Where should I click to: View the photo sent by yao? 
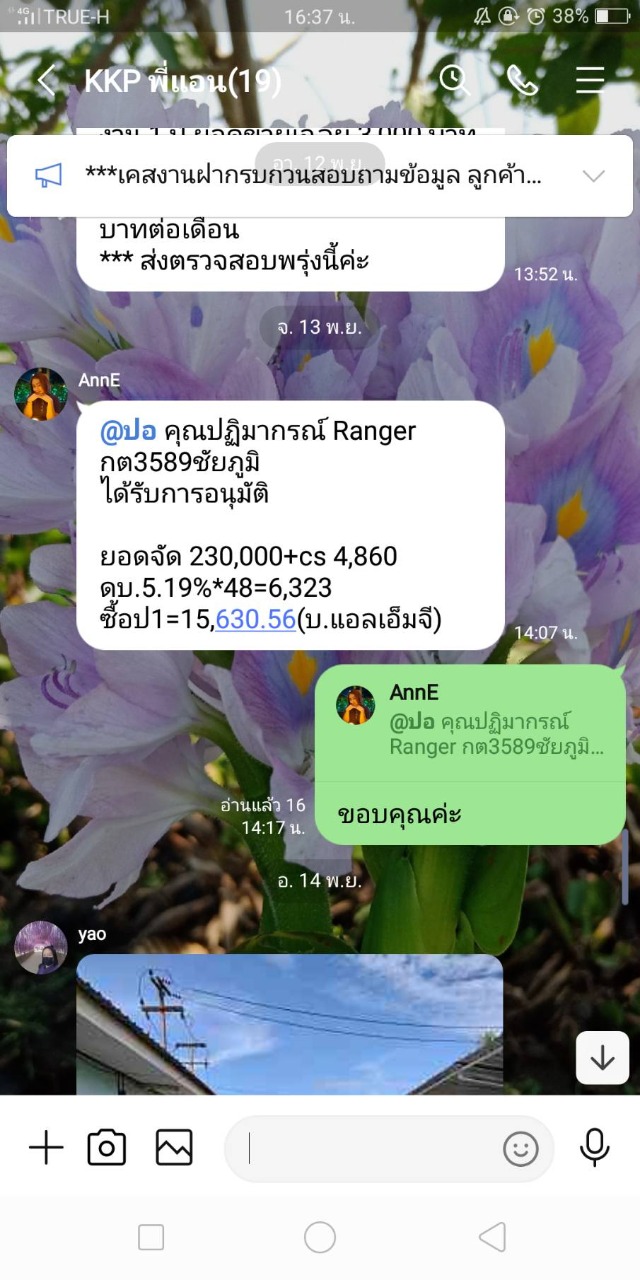coord(290,1024)
